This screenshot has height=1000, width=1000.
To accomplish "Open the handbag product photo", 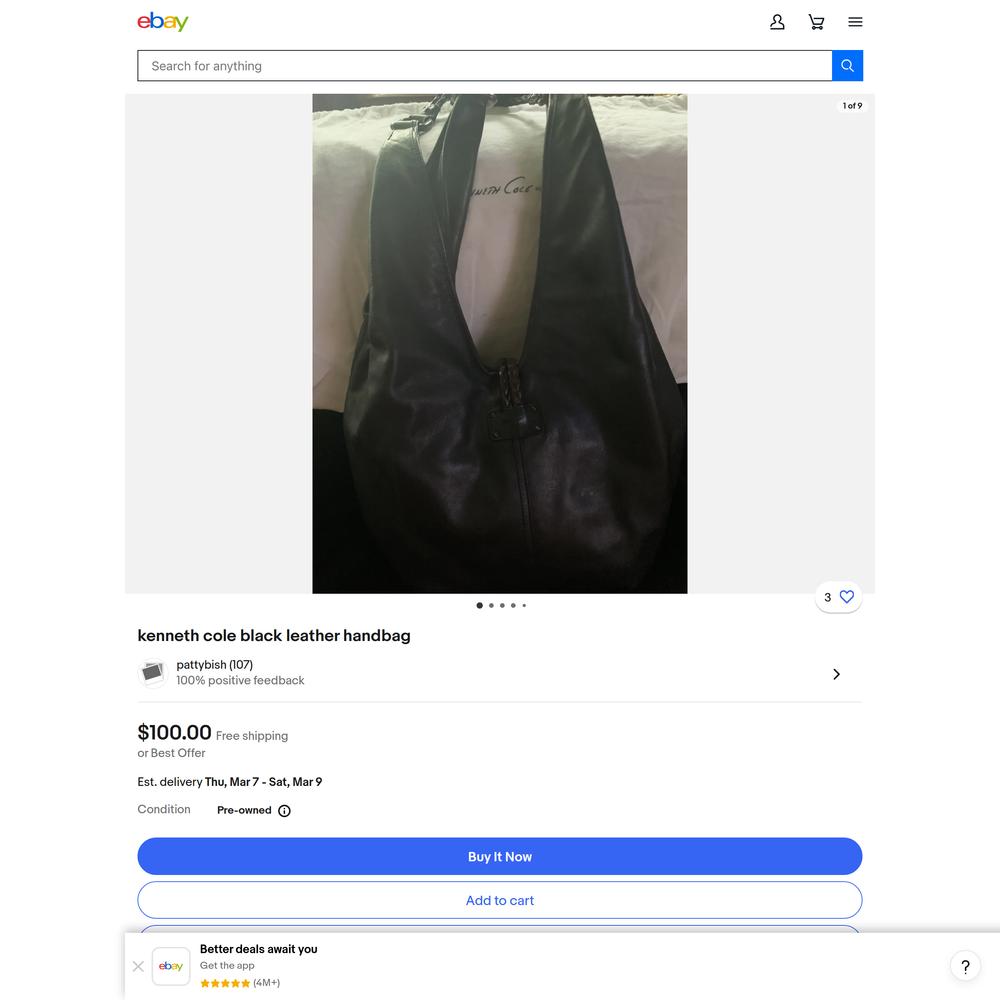I will point(499,343).
